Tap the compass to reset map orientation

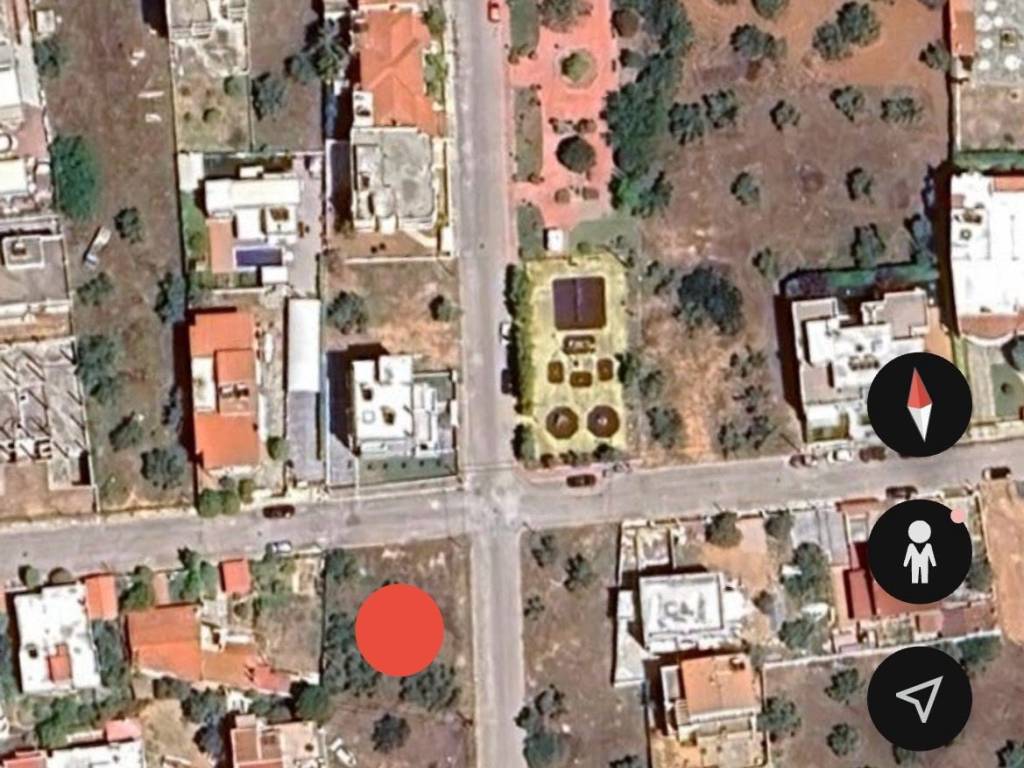(919, 405)
